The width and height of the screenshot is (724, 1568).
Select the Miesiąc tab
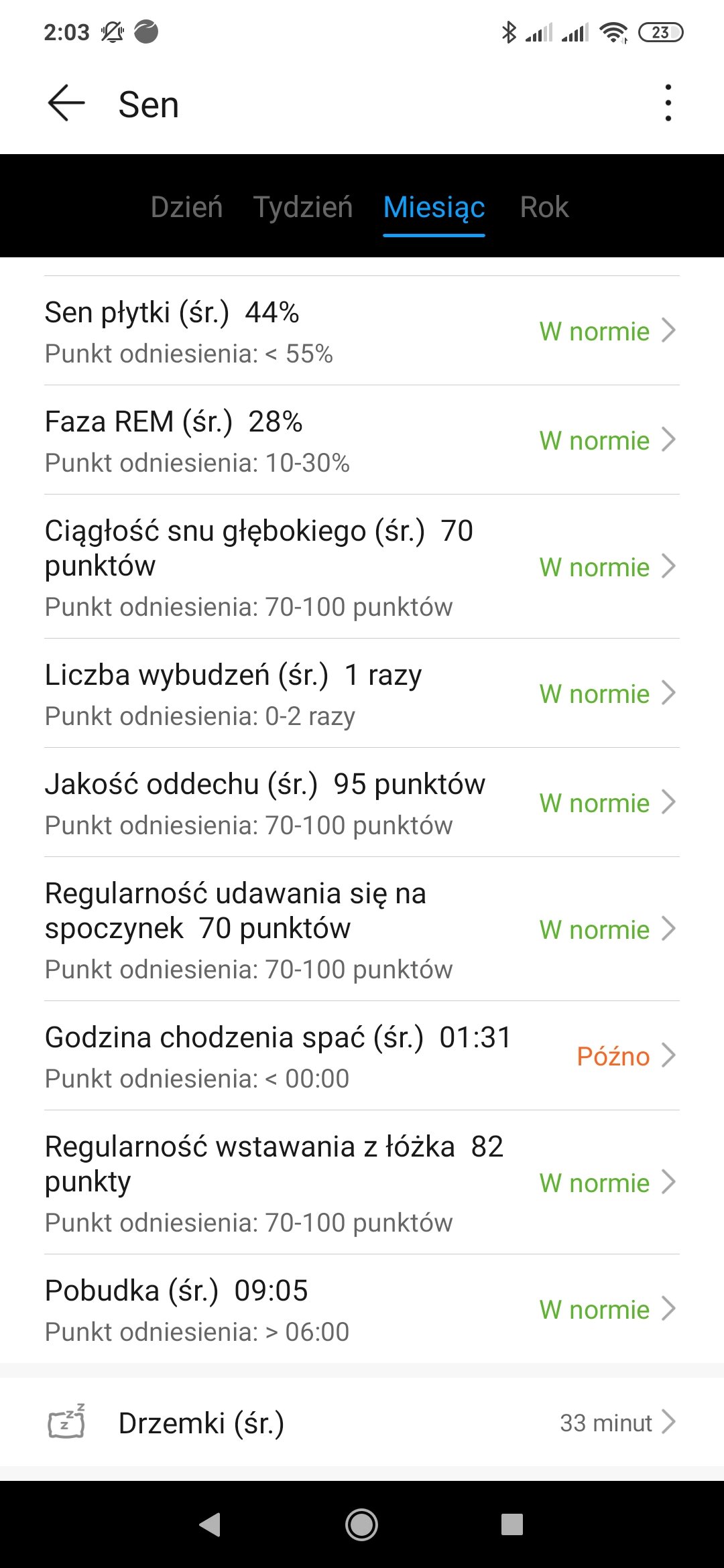coord(434,207)
